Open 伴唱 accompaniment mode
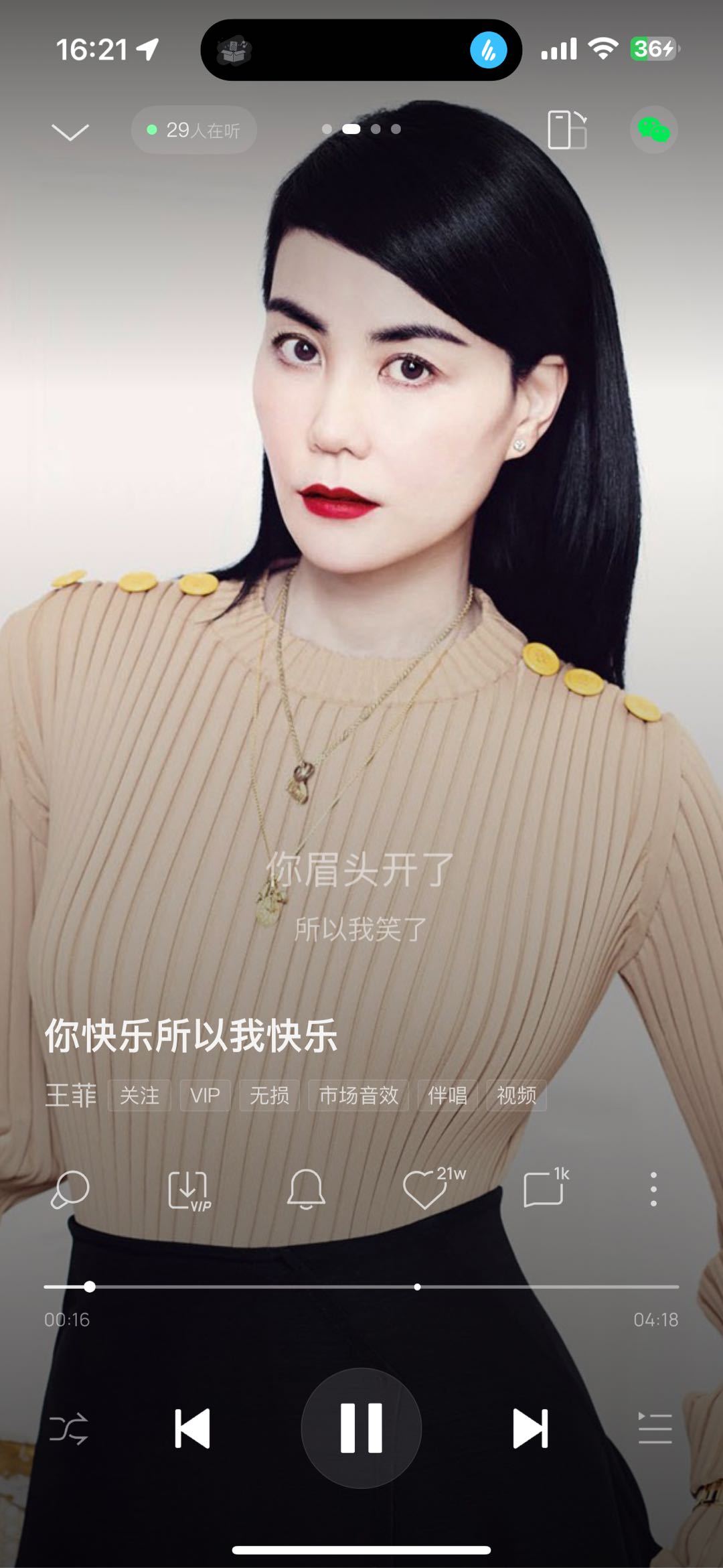The width and height of the screenshot is (723, 1568). (447, 1096)
